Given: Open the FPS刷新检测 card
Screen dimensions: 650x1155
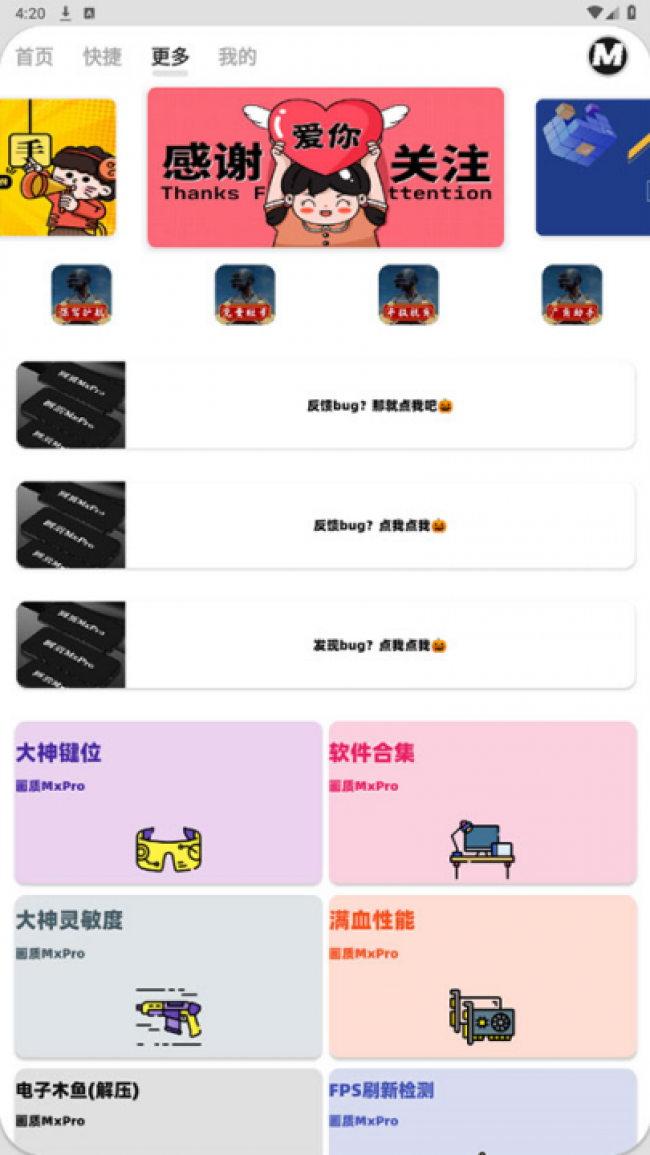Looking at the screenshot, I should point(483,1108).
